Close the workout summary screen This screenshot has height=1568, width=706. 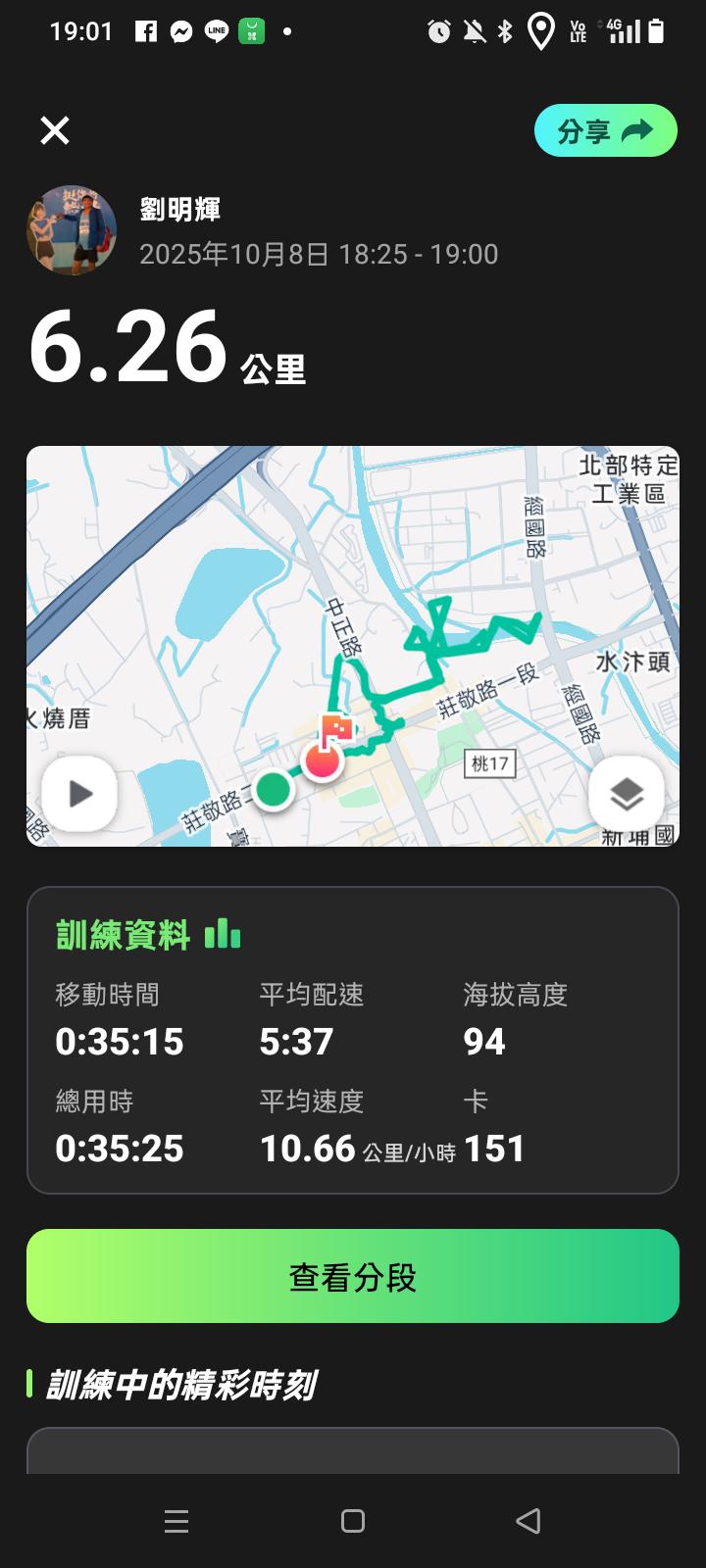coord(55,130)
